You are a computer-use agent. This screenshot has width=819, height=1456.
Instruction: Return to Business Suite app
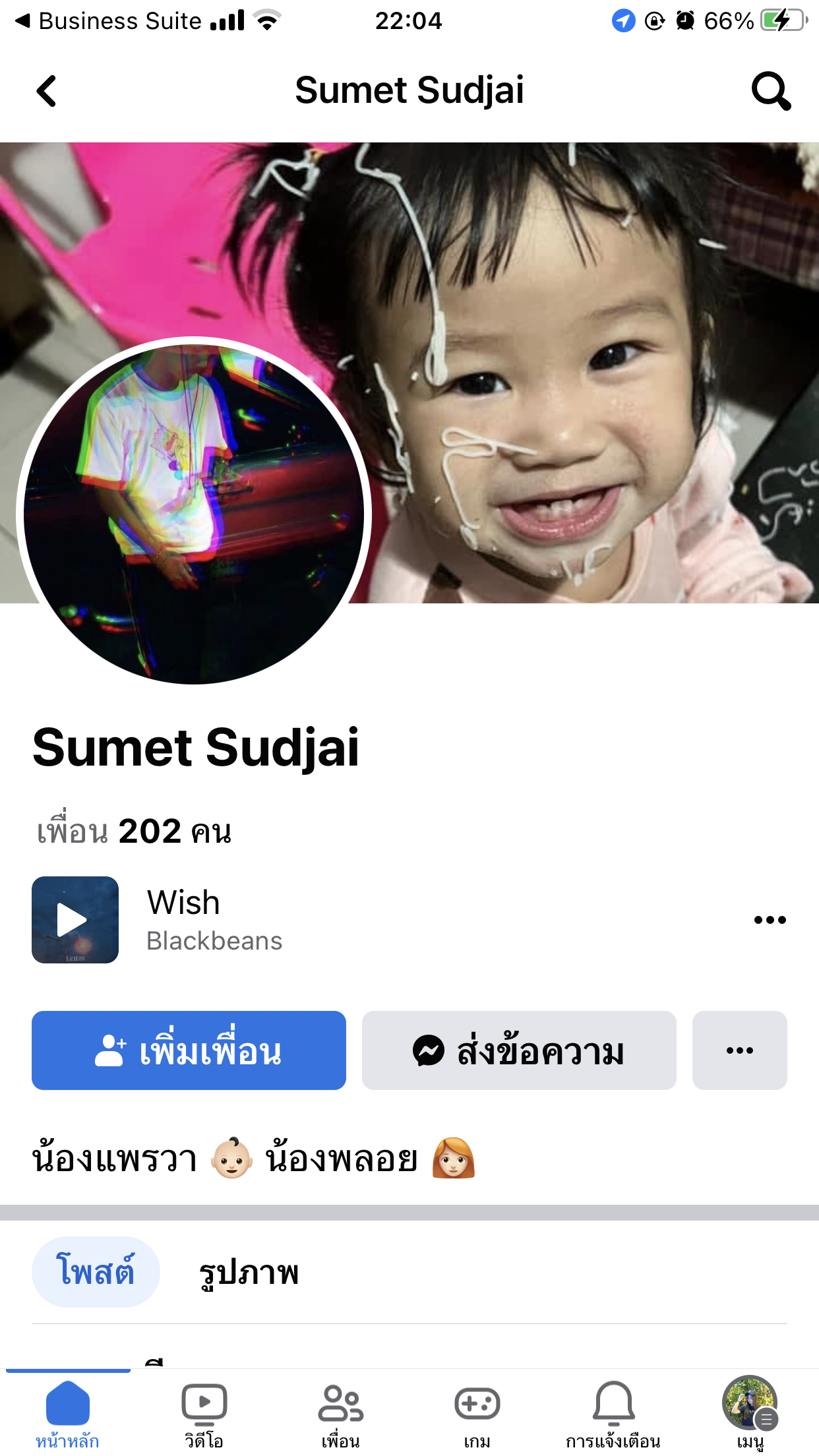pyautogui.click(x=109, y=21)
